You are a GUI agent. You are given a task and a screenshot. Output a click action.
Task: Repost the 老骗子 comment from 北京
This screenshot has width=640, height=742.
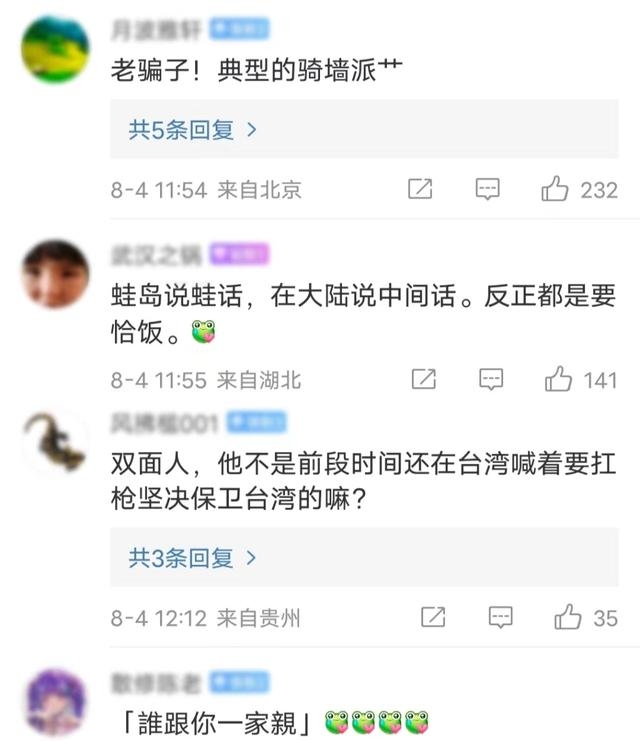tap(421, 189)
